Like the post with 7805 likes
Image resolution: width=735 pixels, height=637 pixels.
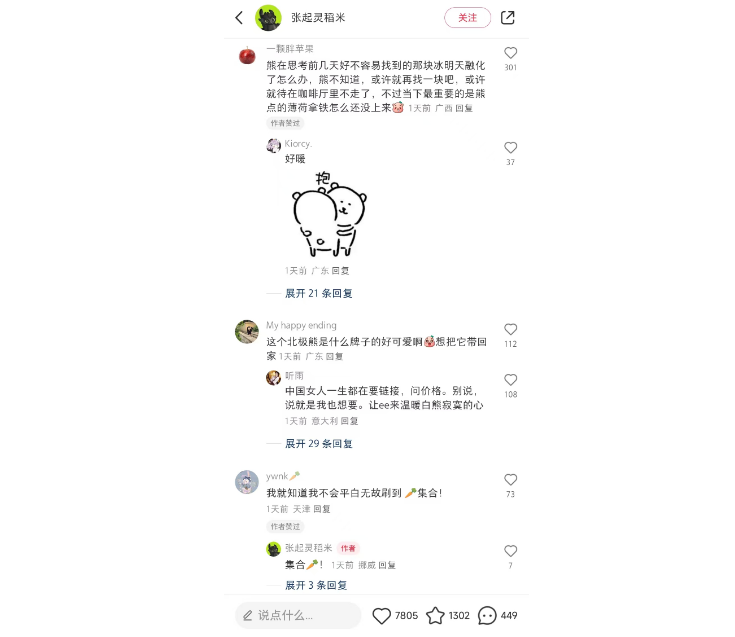[382, 616]
